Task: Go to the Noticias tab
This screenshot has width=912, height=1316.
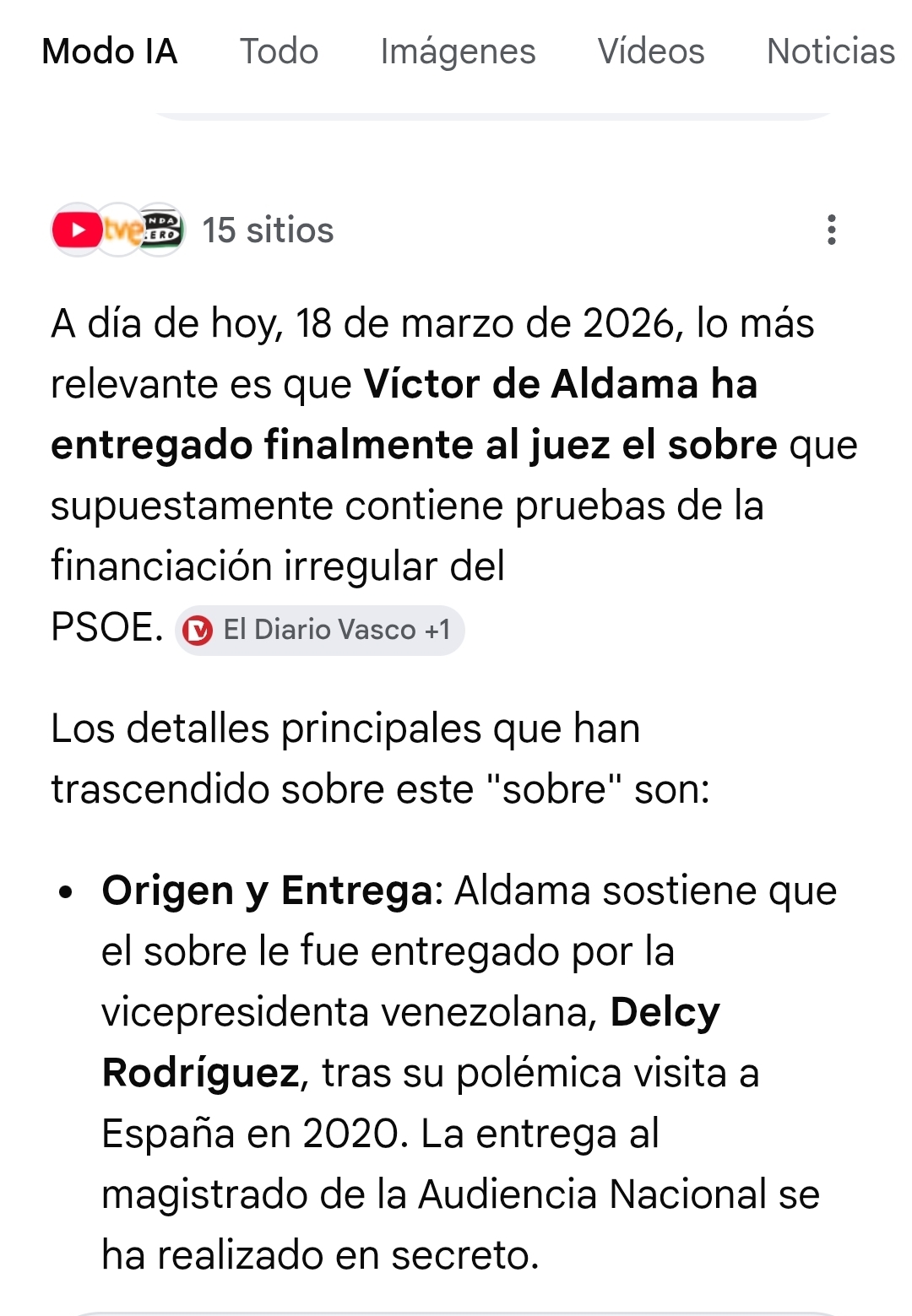Action: [x=830, y=51]
